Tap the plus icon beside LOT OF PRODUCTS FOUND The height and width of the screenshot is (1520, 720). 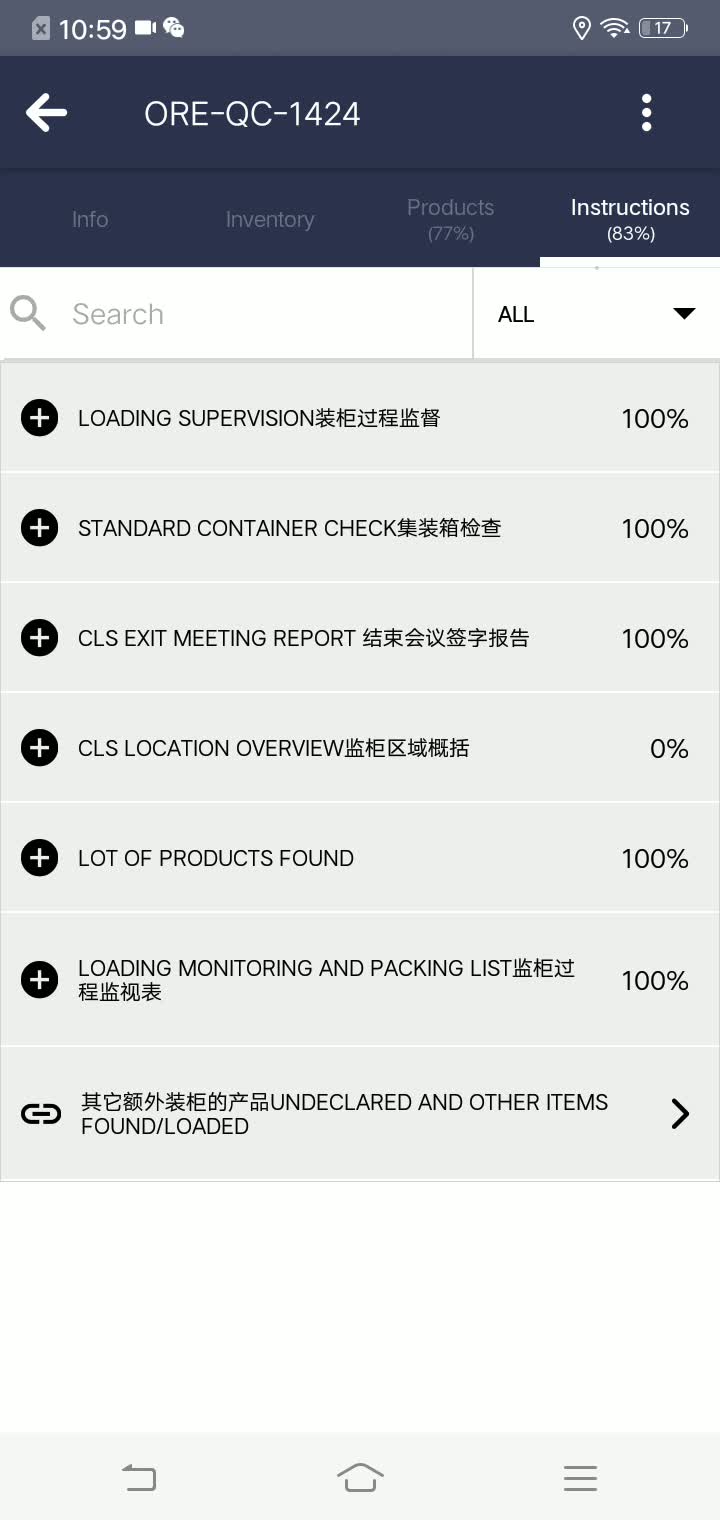[39, 857]
